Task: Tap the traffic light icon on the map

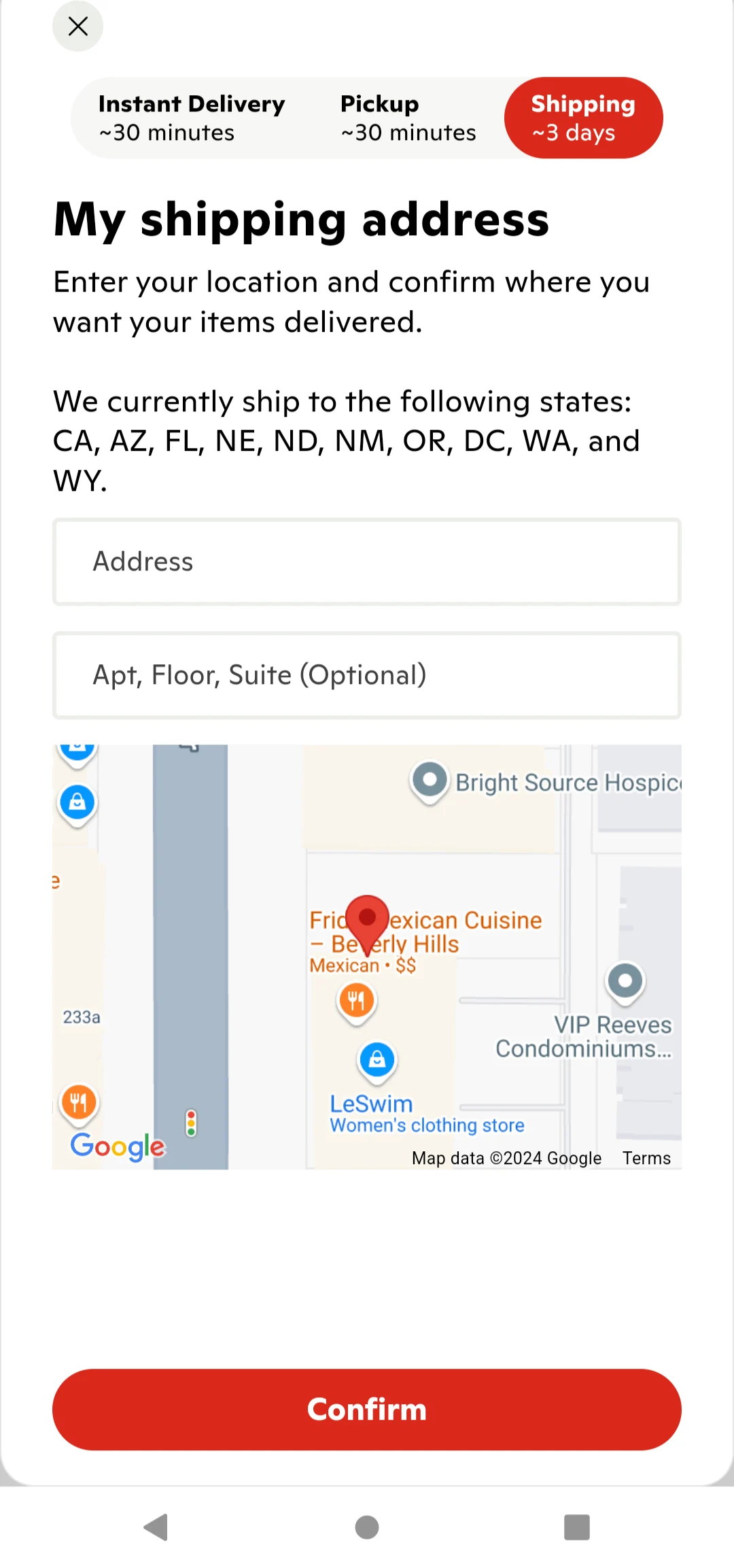Action: [190, 1123]
